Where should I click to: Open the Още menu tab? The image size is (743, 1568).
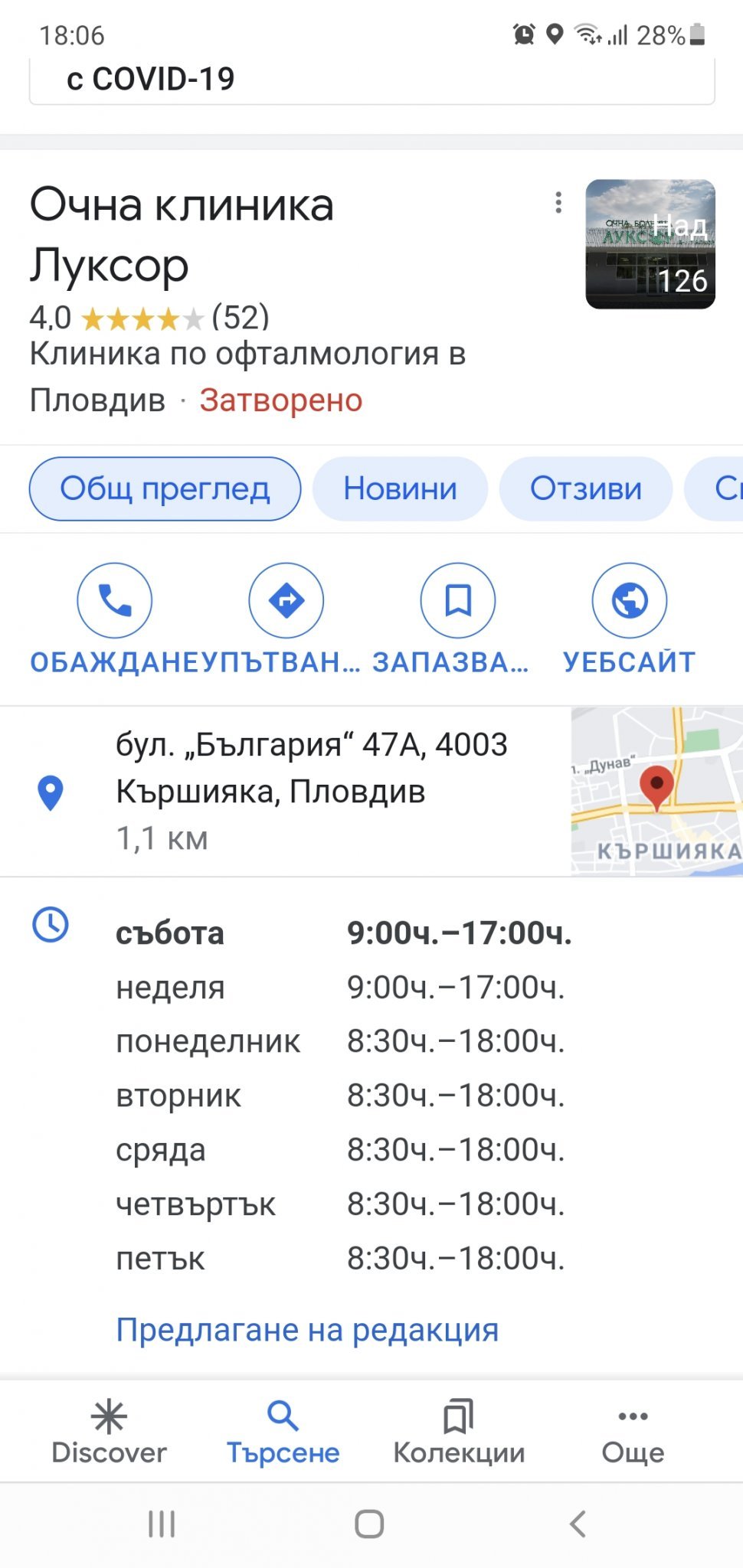pos(633,1431)
